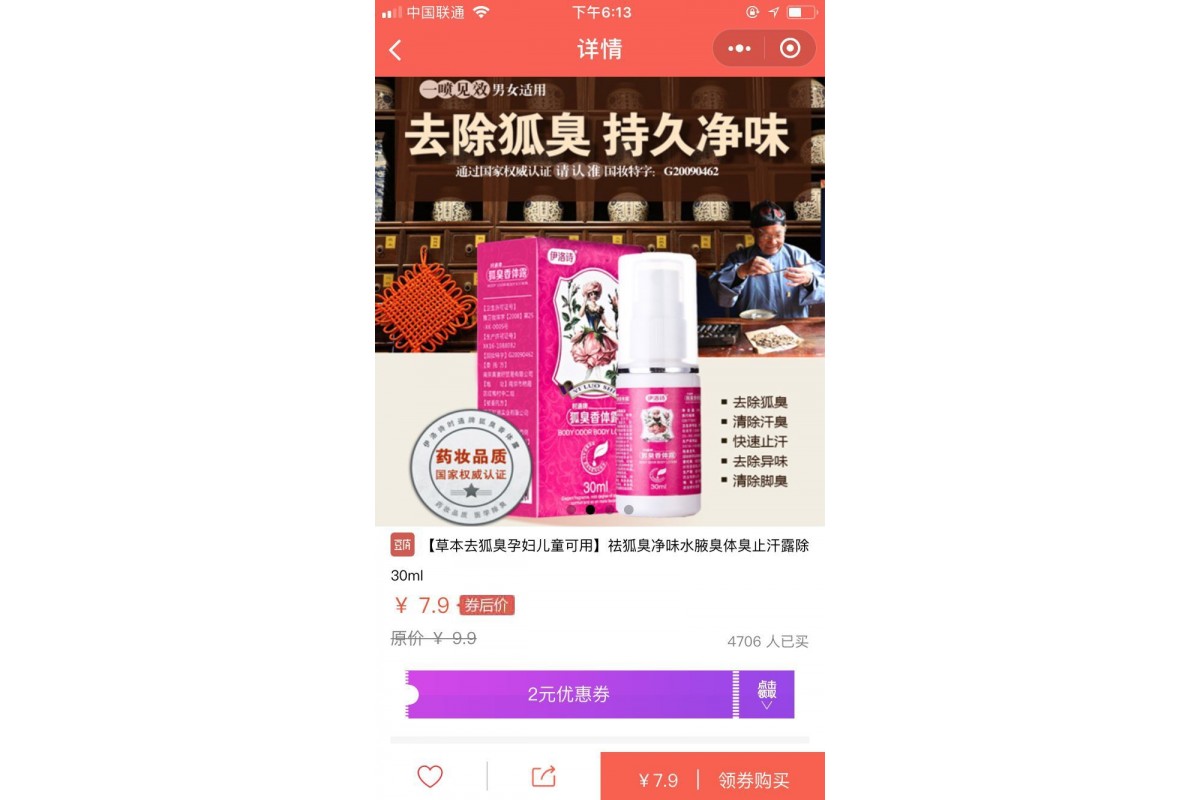
Task: Close the mini program with the circle icon
Action: coord(790,48)
